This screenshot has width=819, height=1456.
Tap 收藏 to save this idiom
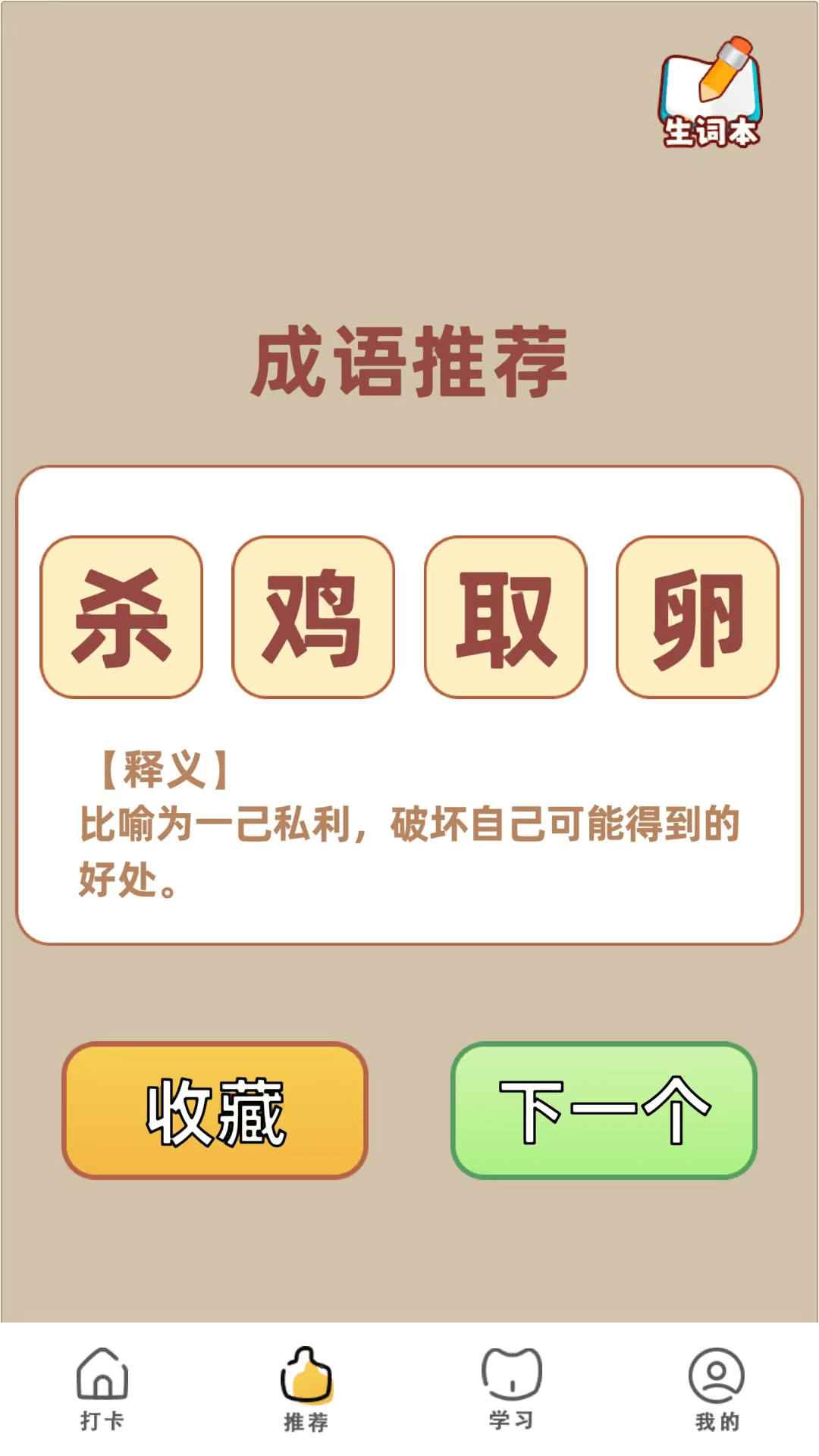click(x=215, y=1110)
